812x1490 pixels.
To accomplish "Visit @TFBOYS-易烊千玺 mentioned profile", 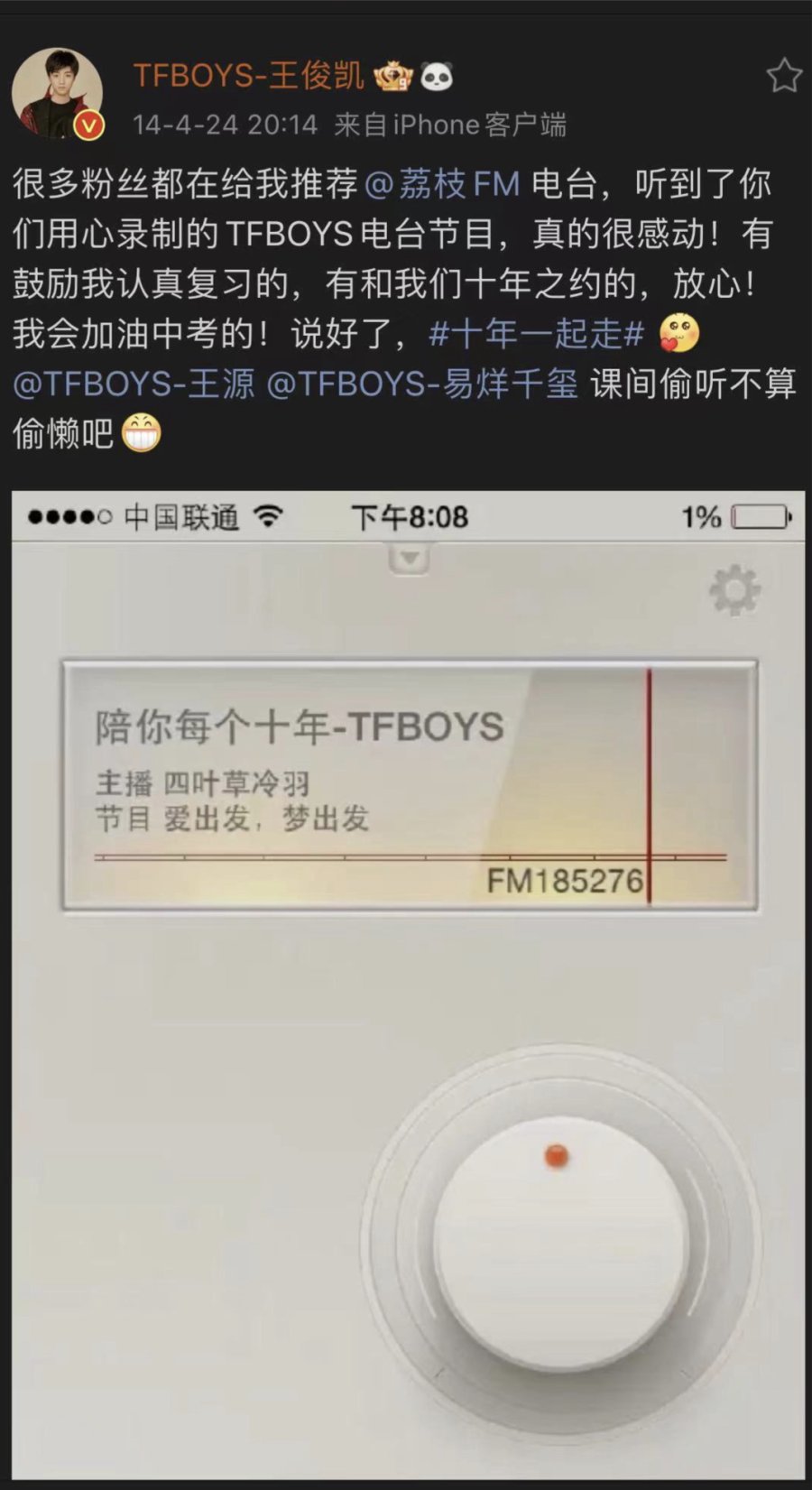I will pos(422,384).
